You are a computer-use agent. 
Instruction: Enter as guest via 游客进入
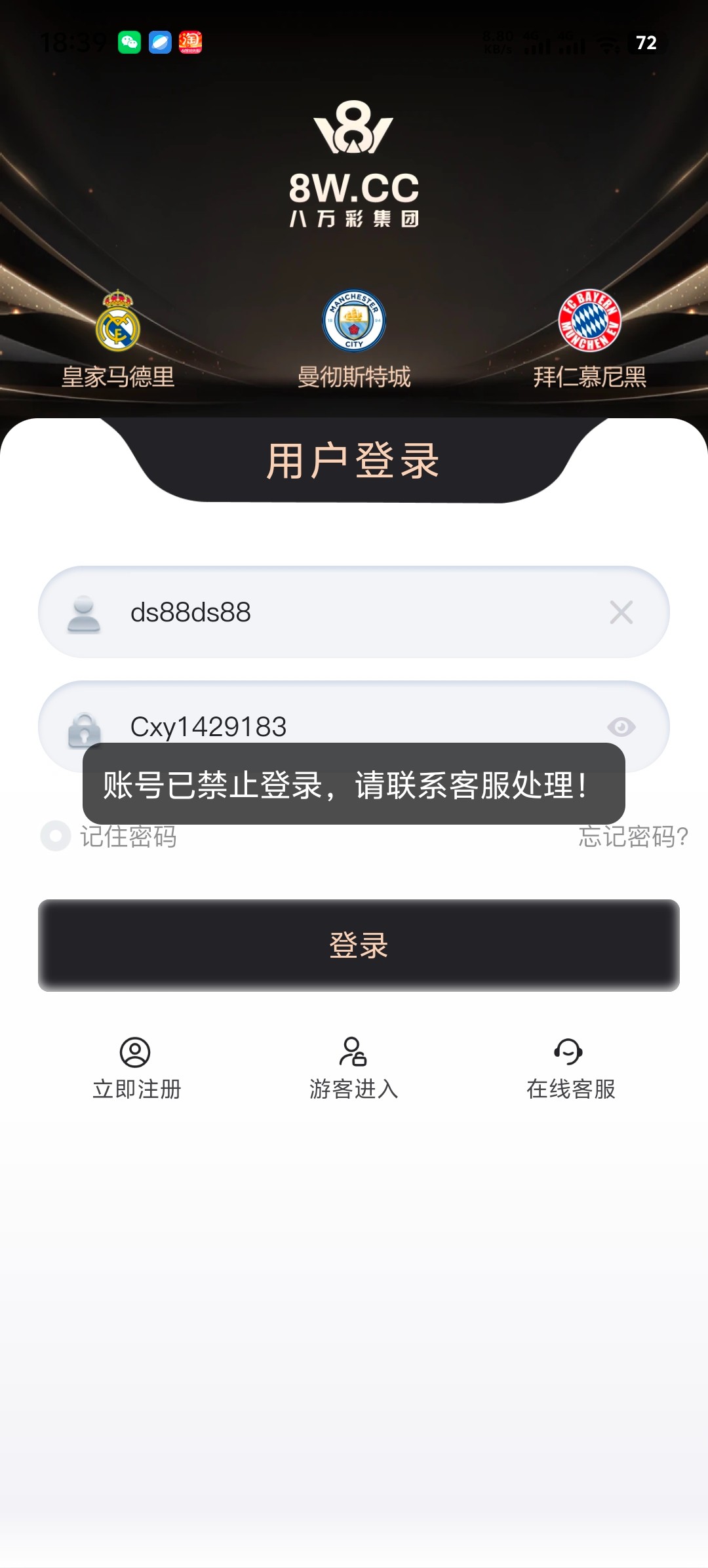coord(354,1068)
